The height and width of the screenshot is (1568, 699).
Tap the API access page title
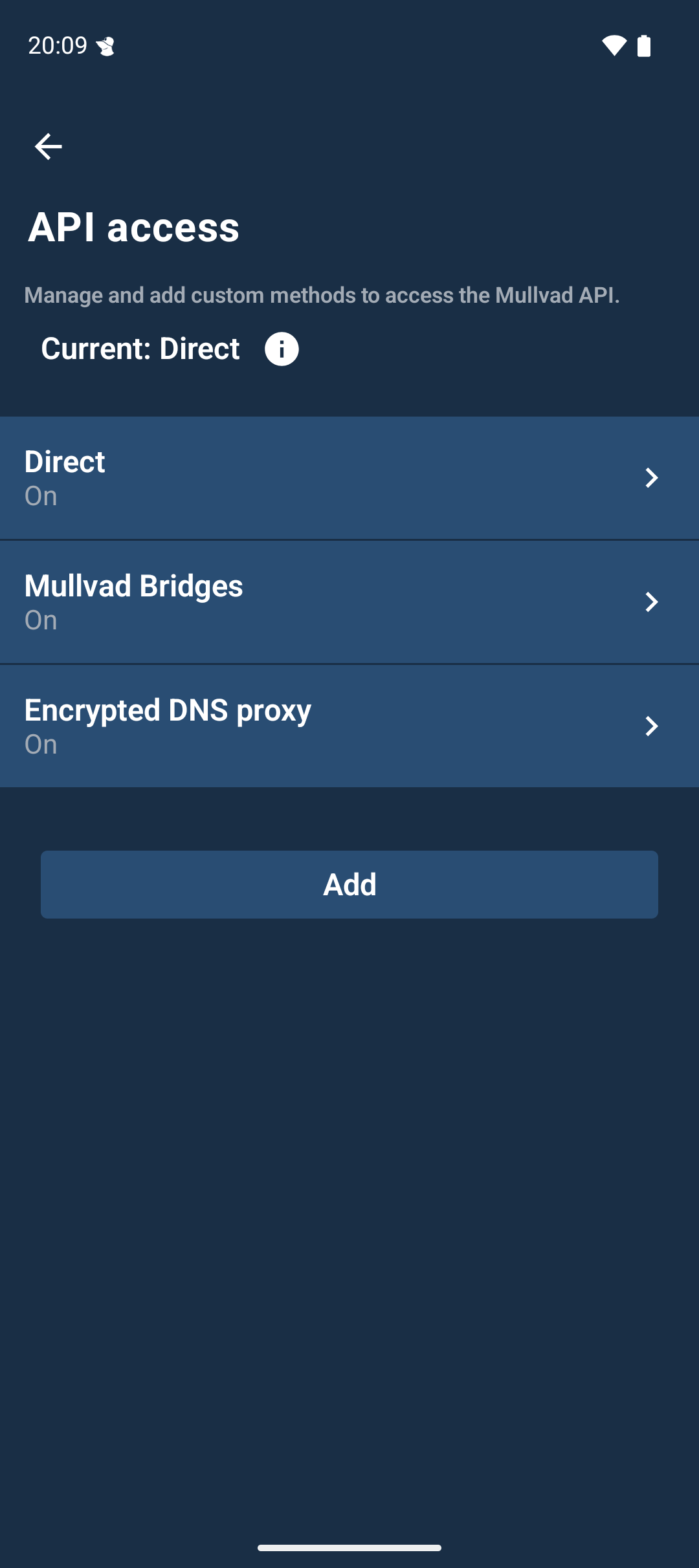pos(134,226)
